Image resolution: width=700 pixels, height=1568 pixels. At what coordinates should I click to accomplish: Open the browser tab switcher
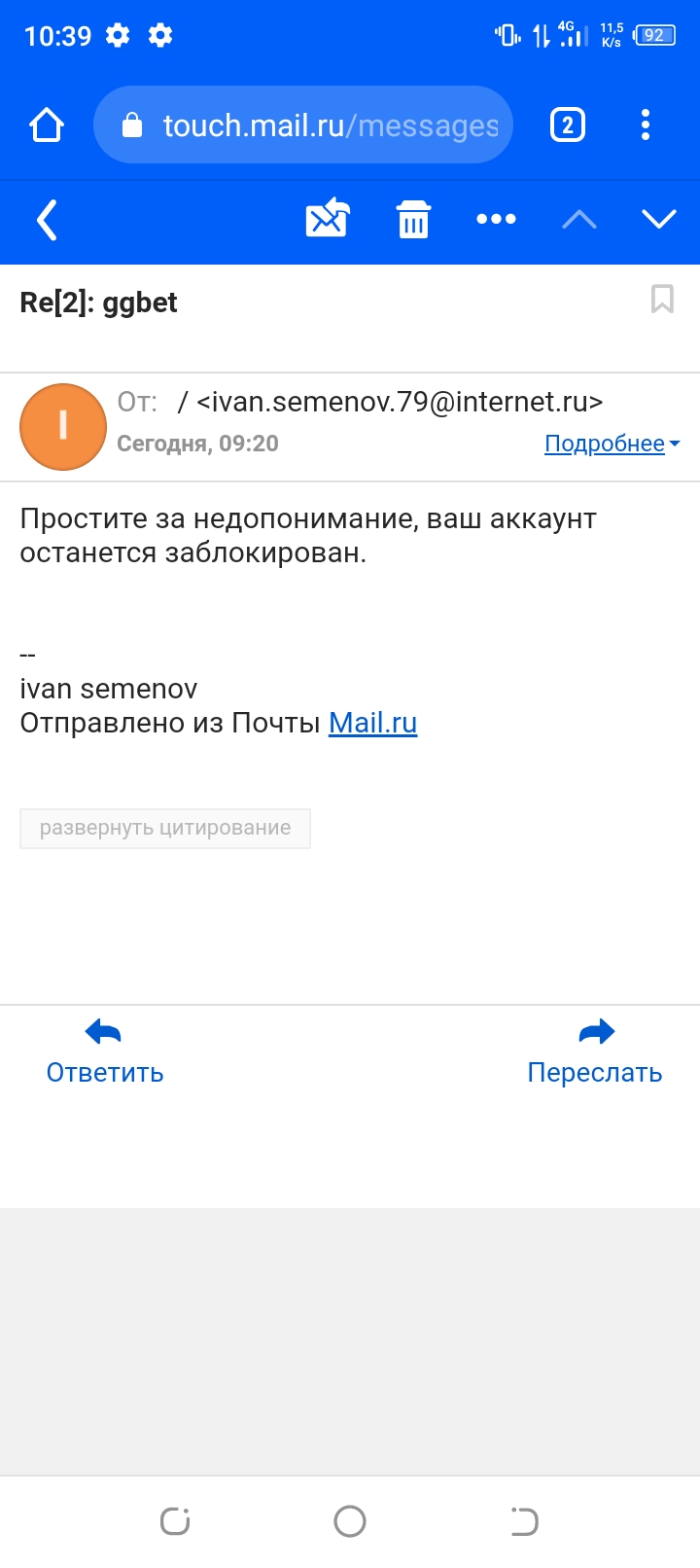pyautogui.click(x=568, y=125)
